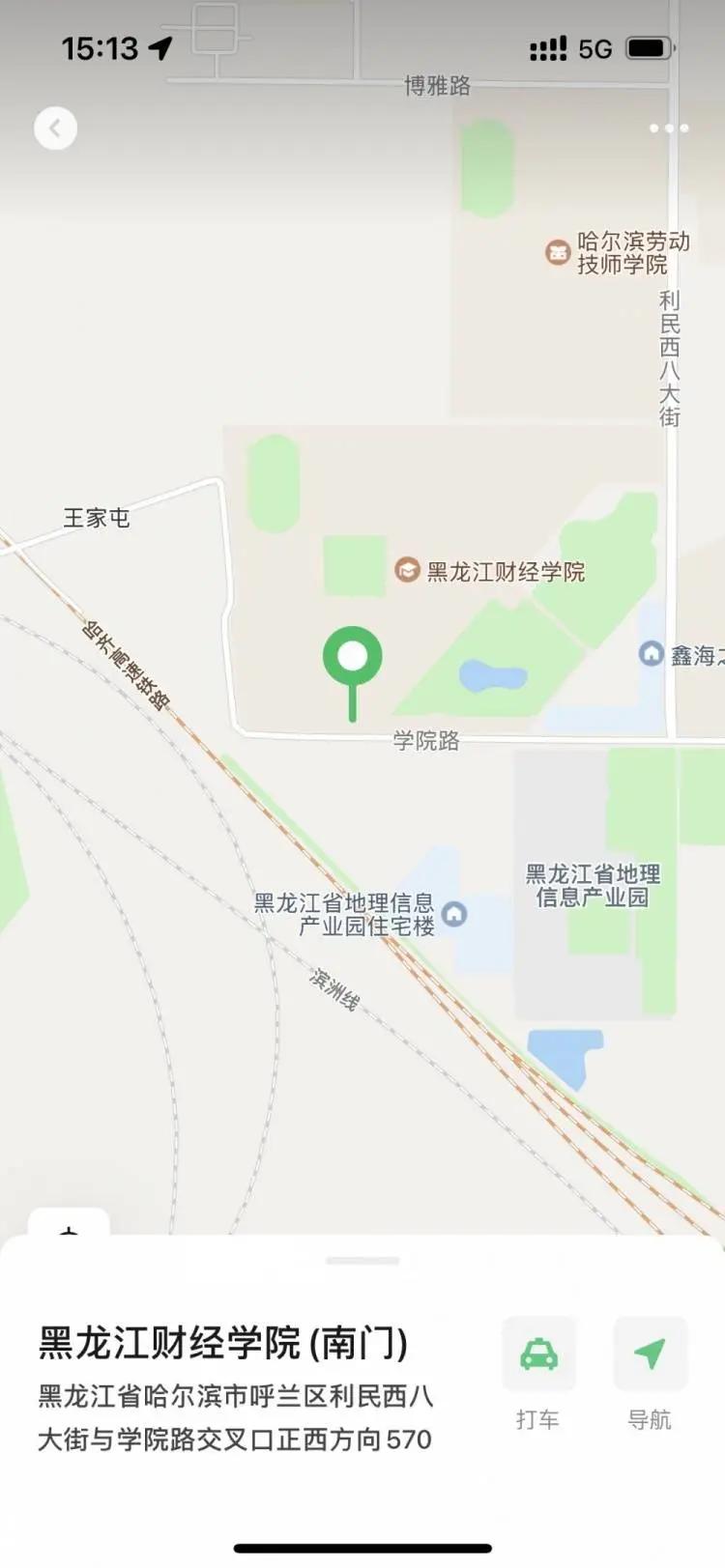The width and height of the screenshot is (725, 1568).
Task: Open the three-dot more options menu
Action: point(669,128)
